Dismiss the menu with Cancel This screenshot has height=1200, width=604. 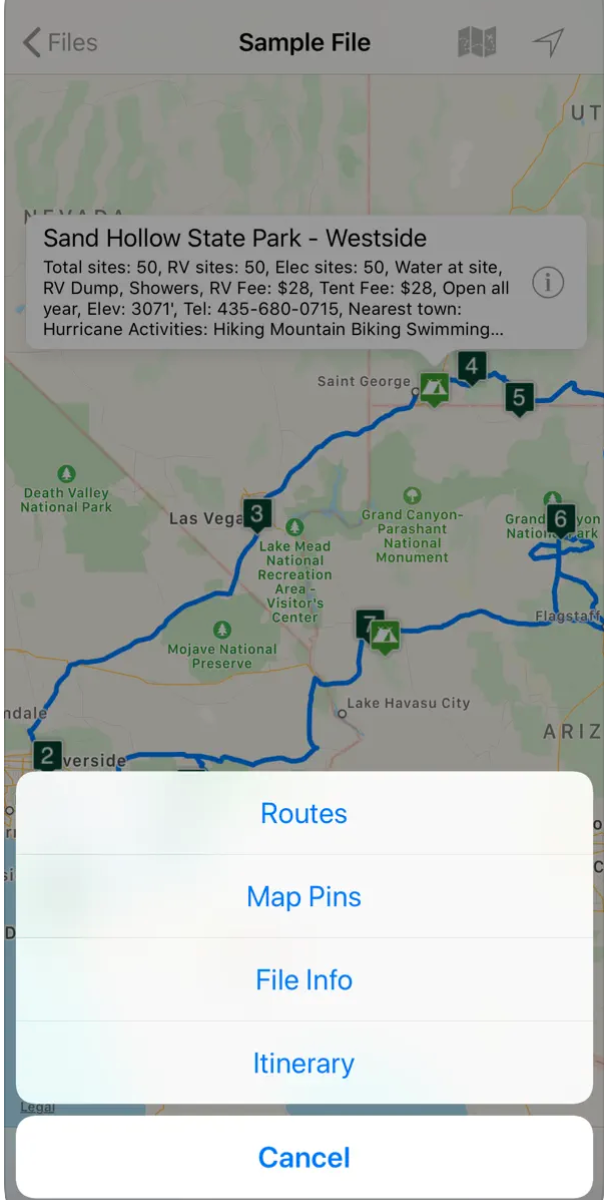click(x=303, y=1157)
